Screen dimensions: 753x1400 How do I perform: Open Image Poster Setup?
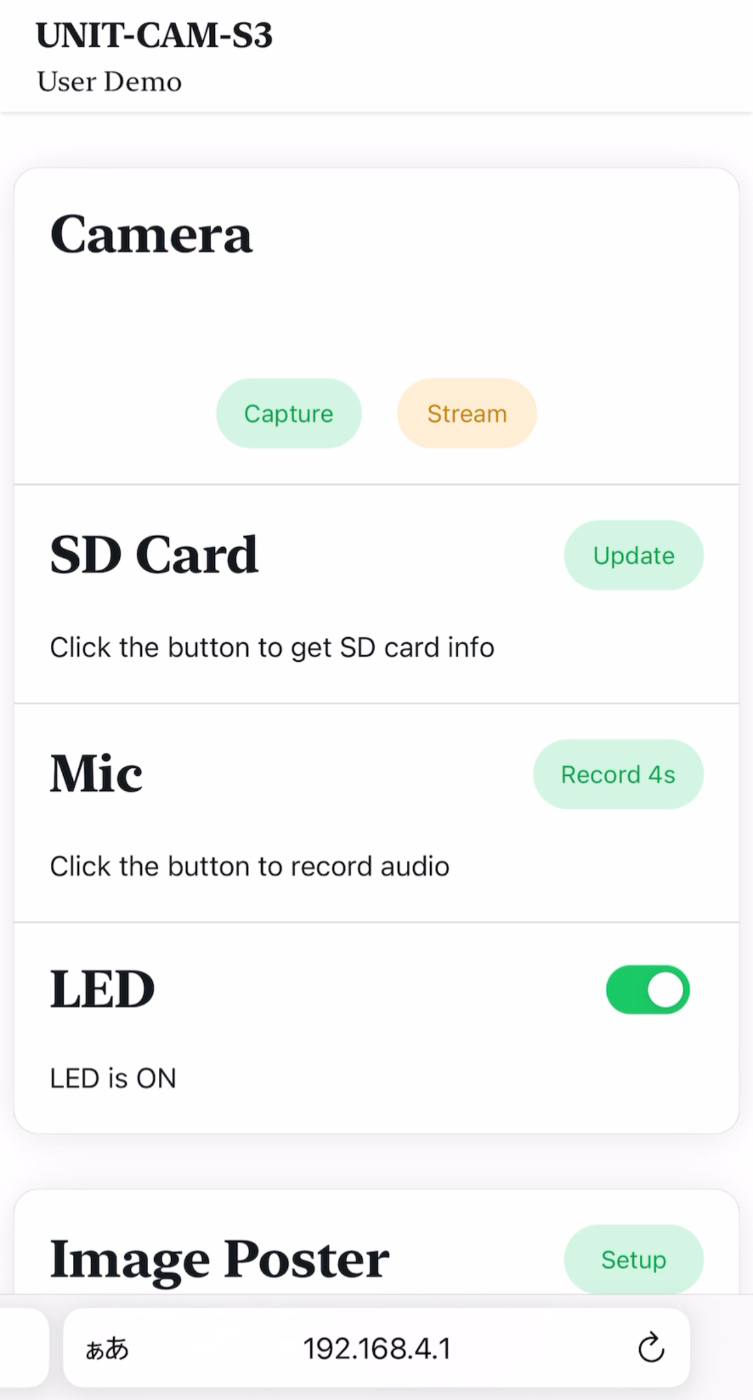tap(634, 1260)
